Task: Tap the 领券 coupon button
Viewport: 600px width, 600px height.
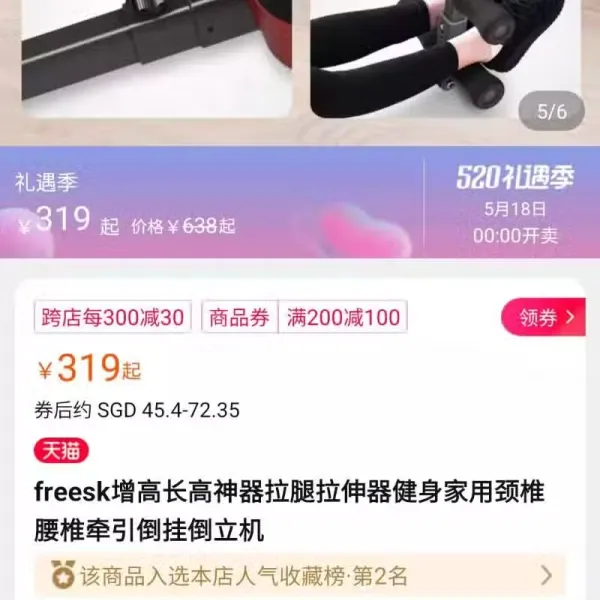Action: (546, 318)
